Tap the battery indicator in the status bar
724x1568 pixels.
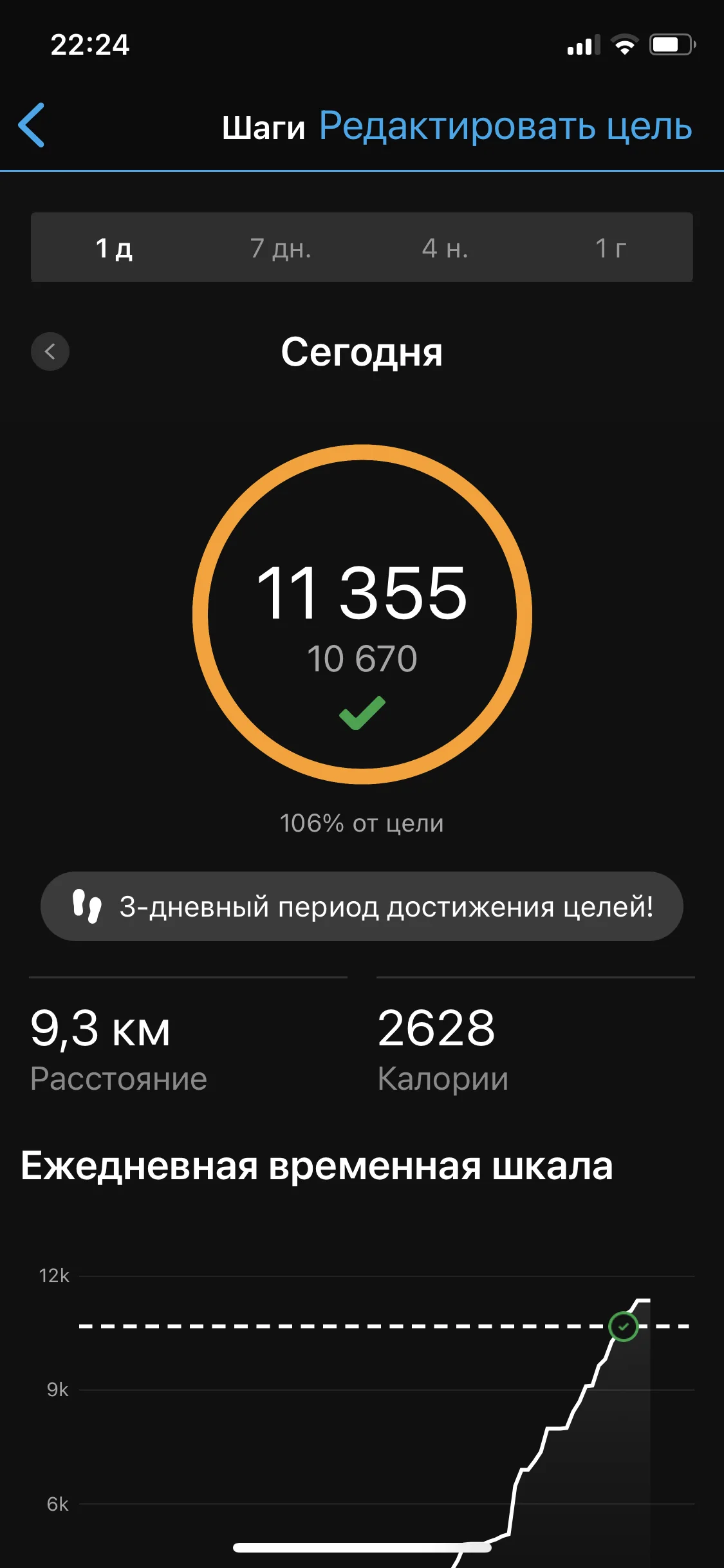click(669, 44)
